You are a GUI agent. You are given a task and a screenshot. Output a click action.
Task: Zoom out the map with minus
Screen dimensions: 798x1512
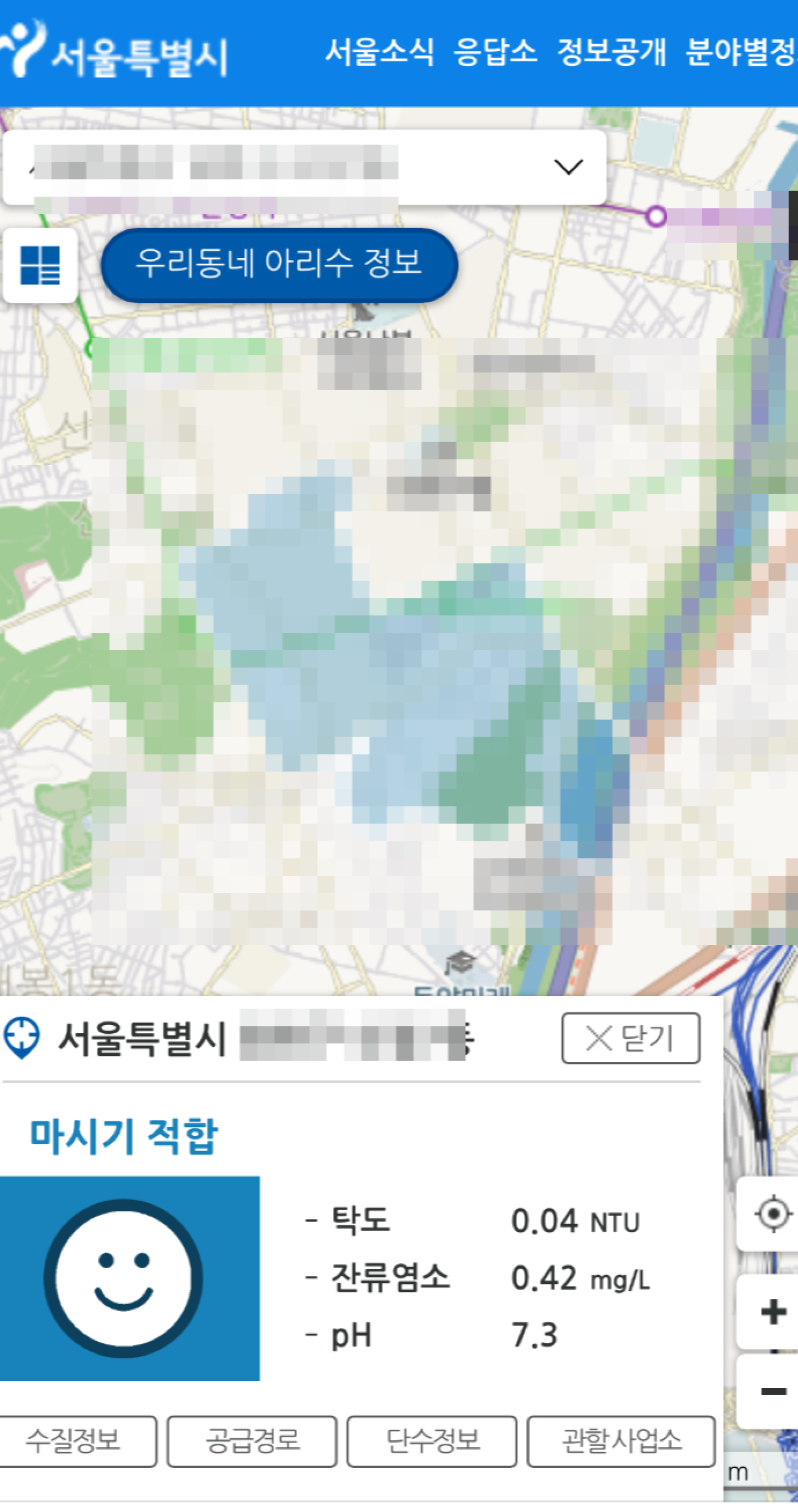(773, 1391)
